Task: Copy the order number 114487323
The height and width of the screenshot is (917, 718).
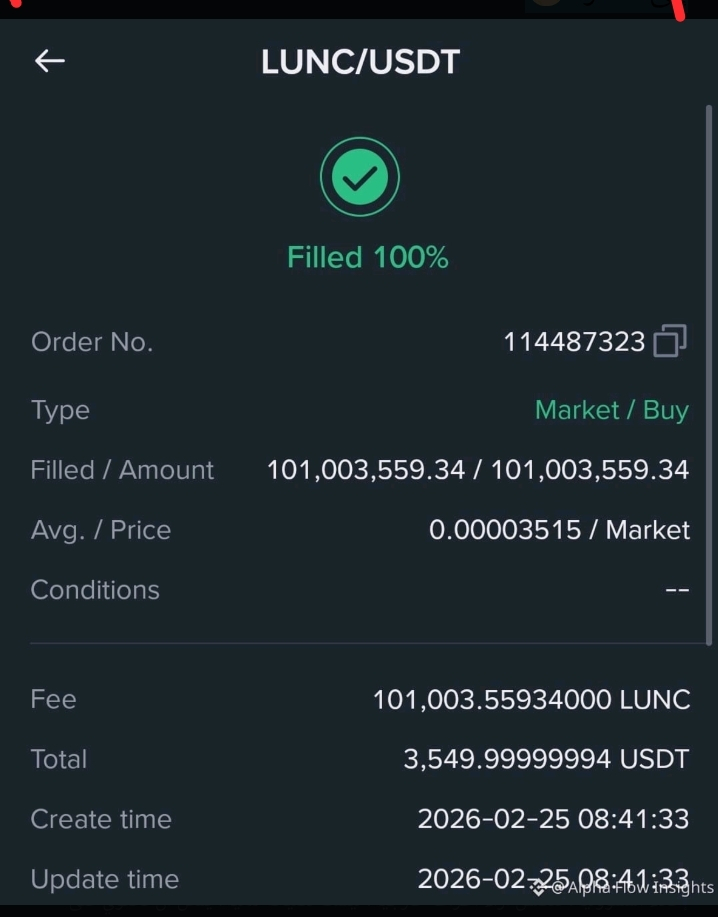Action: (669, 342)
